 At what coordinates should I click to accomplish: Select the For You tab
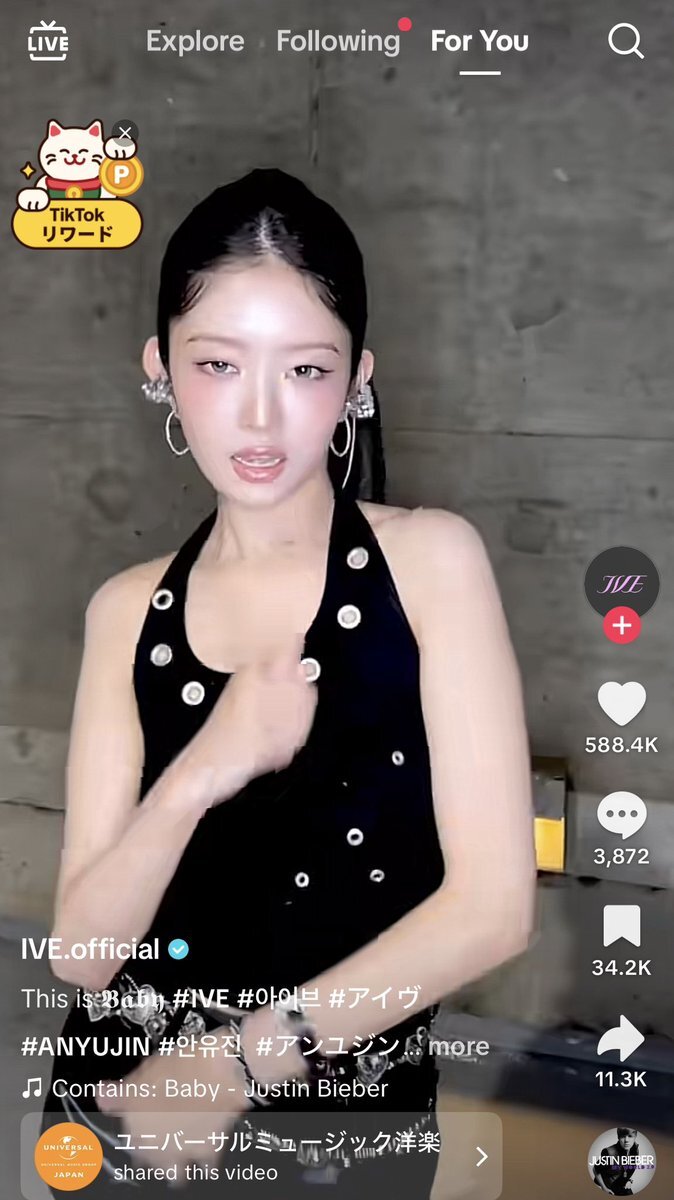[x=480, y=41]
